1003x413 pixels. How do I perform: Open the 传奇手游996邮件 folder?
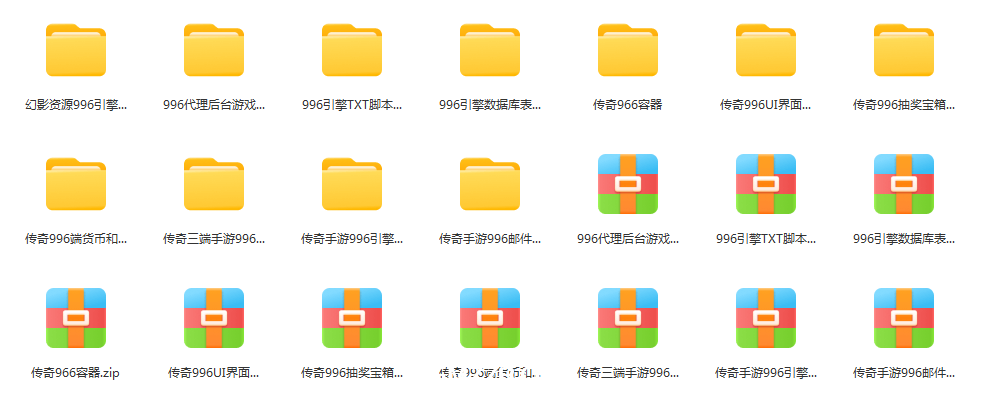click(490, 184)
